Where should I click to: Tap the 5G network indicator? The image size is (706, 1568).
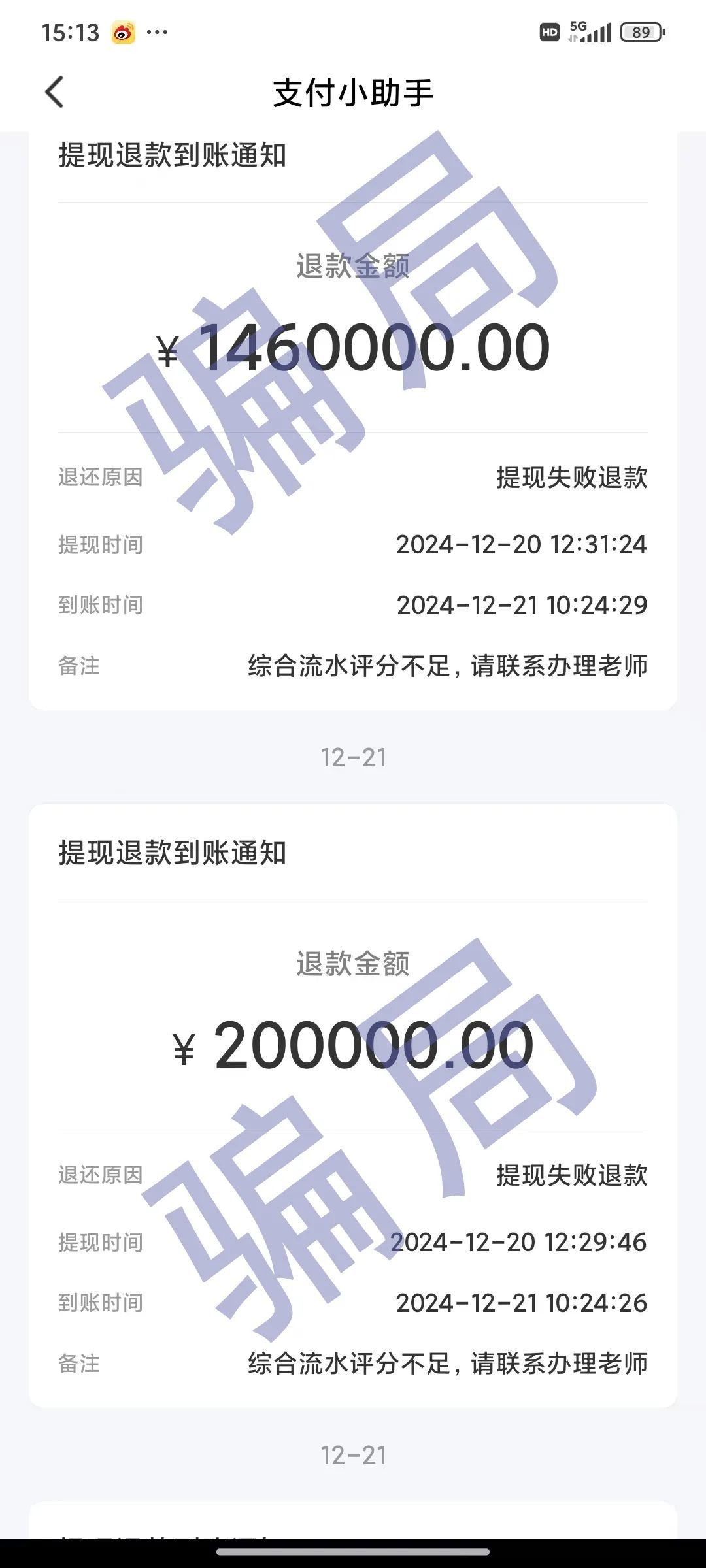click(579, 26)
